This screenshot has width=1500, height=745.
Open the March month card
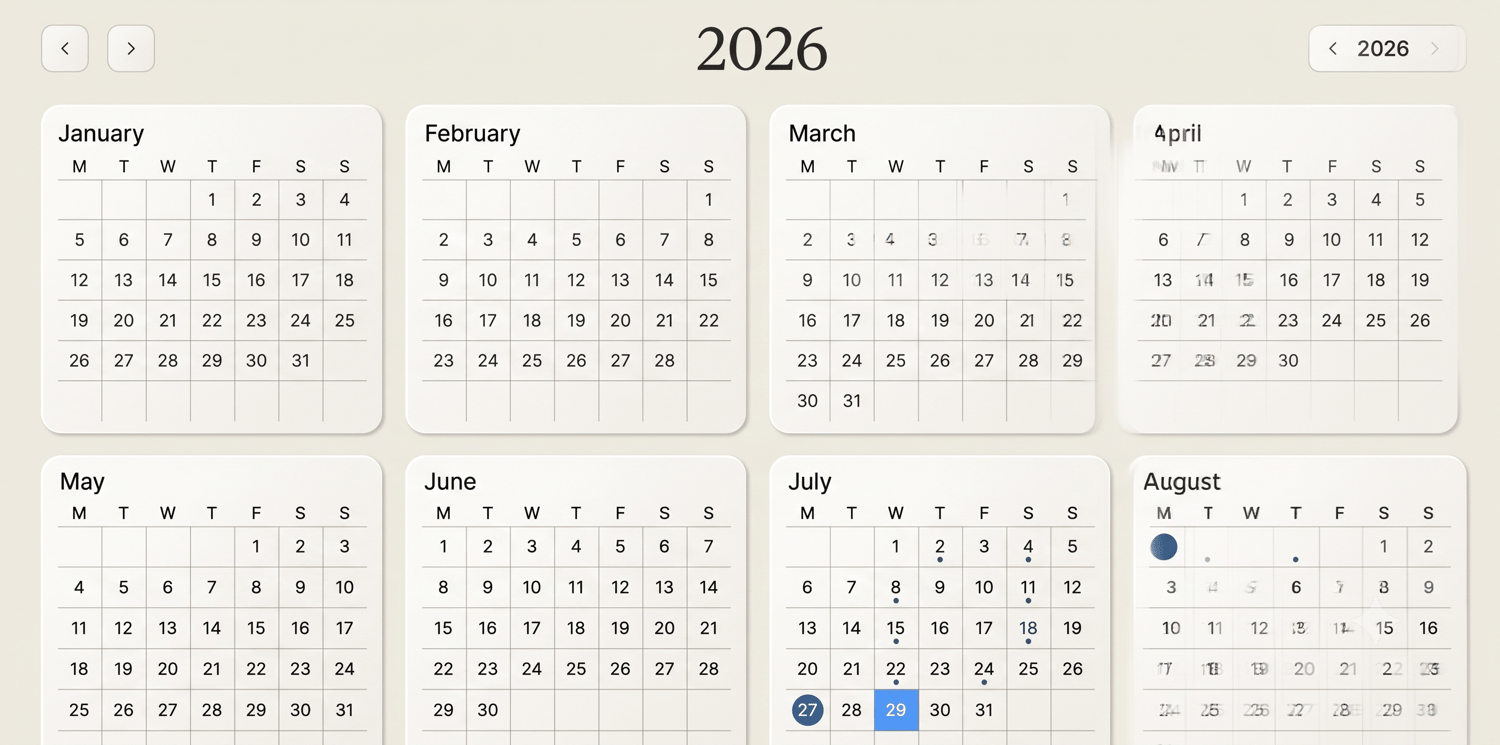tap(940, 269)
